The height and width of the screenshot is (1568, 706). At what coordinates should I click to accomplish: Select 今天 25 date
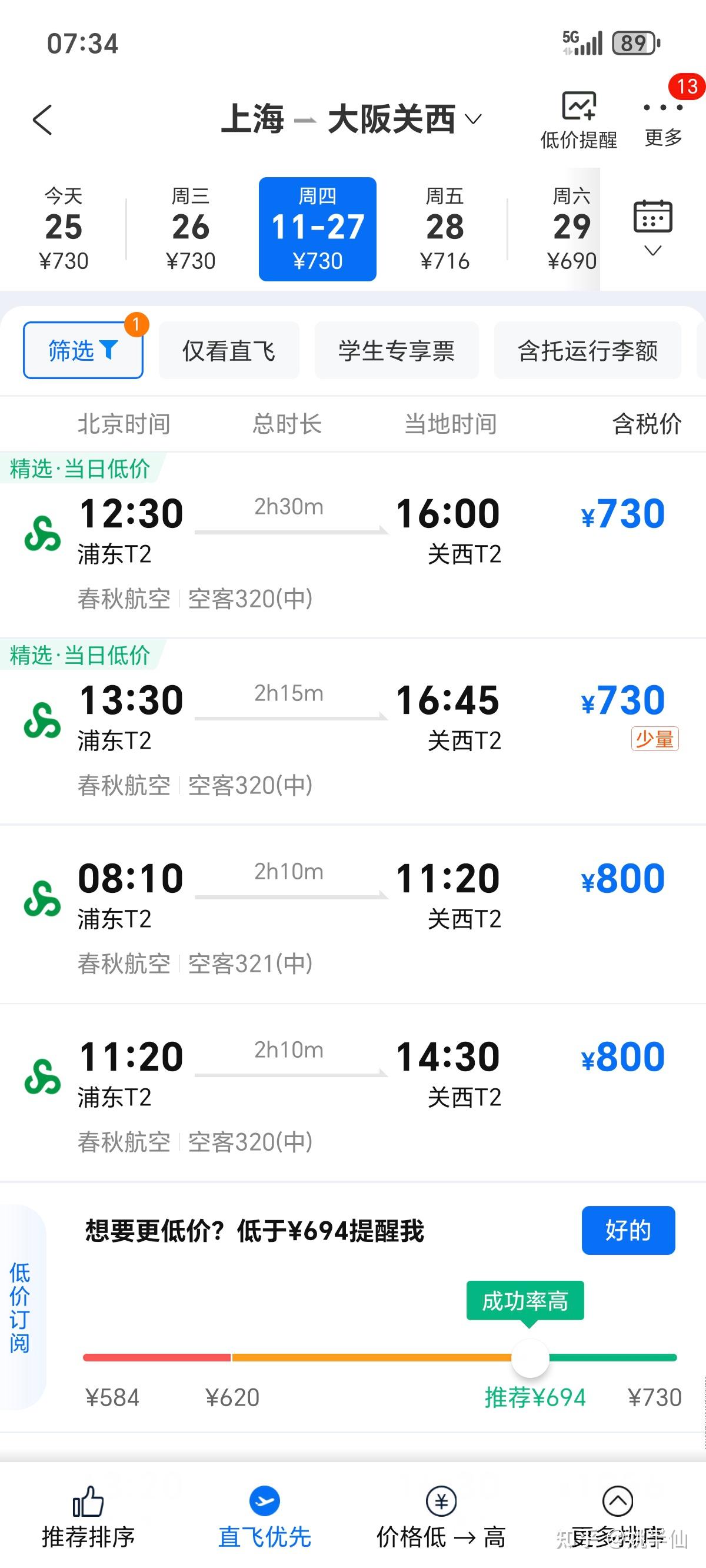(64, 229)
